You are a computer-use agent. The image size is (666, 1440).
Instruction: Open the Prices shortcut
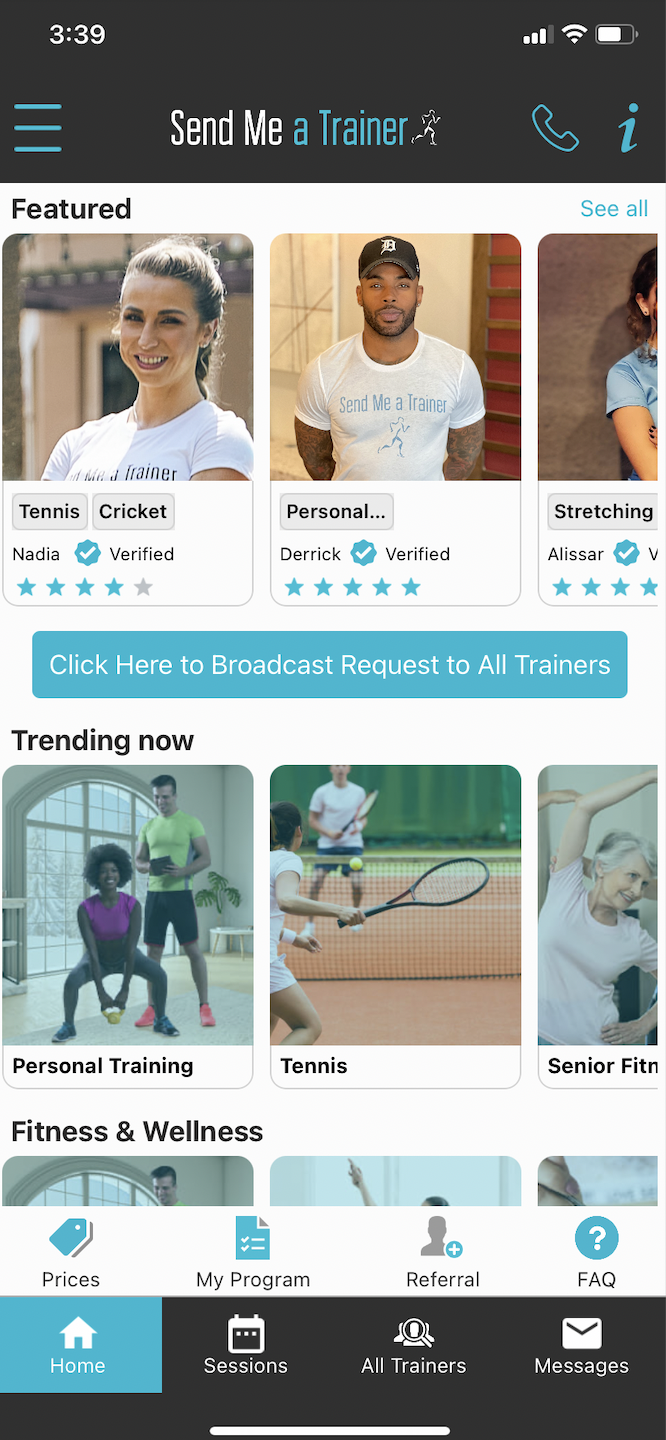[x=71, y=1252]
